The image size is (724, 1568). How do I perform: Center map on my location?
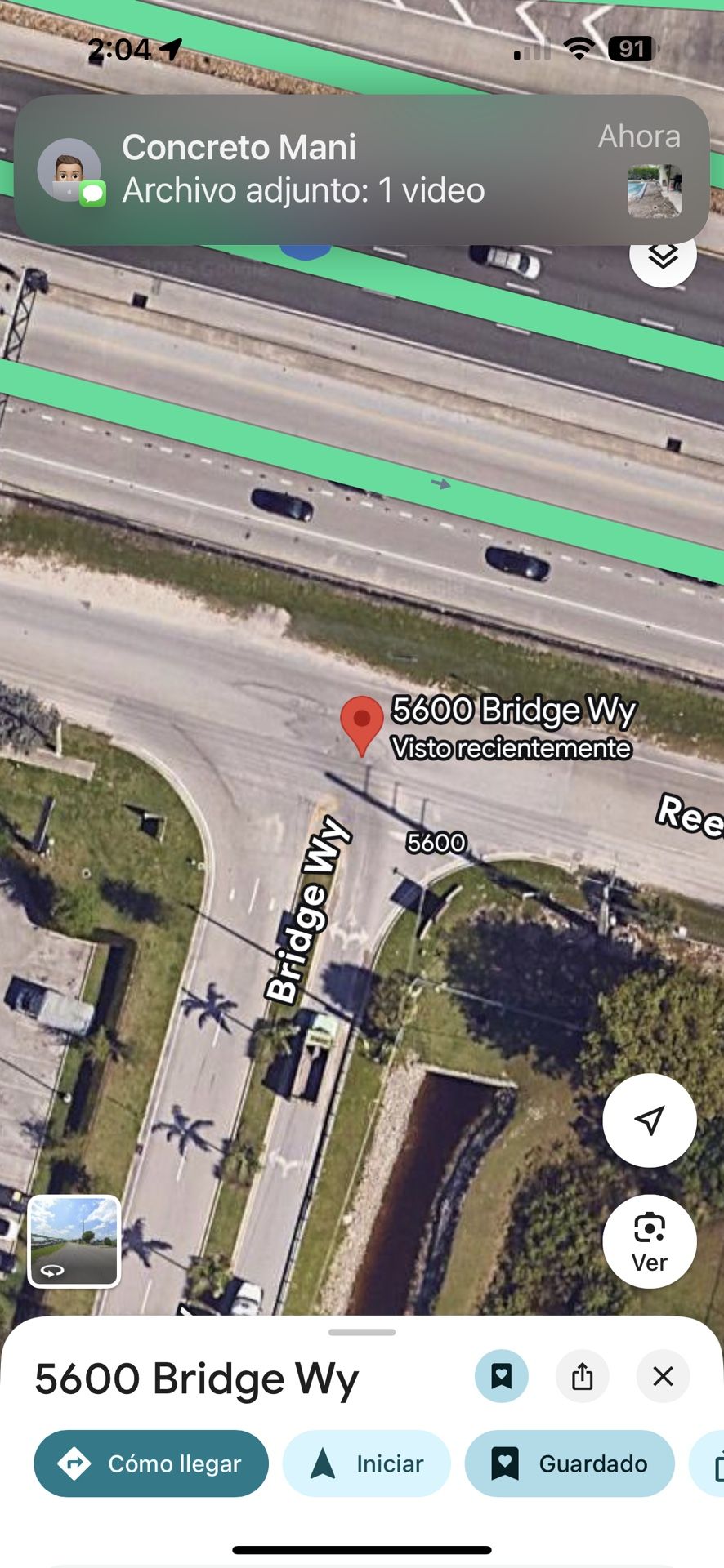(x=650, y=1120)
